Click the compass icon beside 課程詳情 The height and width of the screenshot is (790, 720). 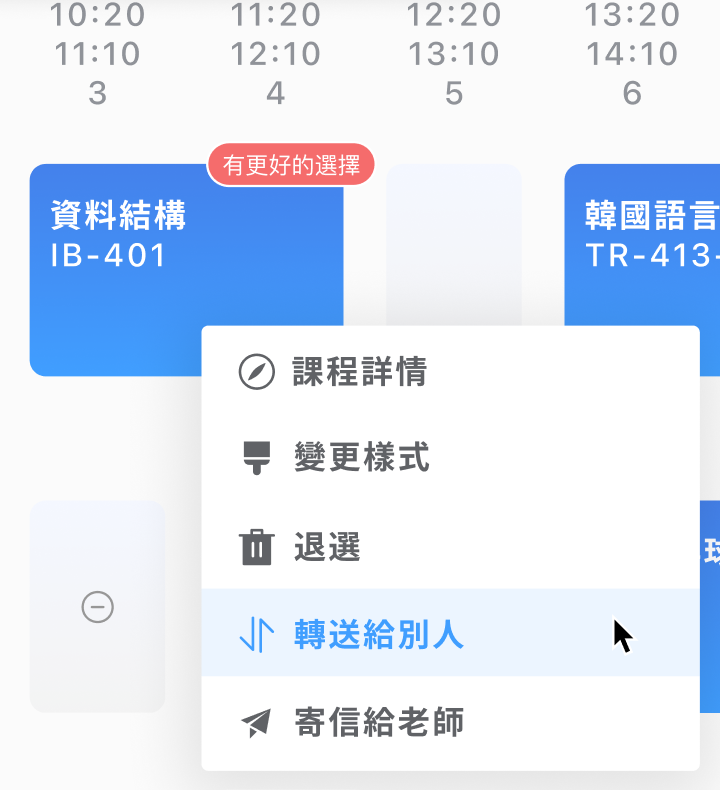coord(257,372)
